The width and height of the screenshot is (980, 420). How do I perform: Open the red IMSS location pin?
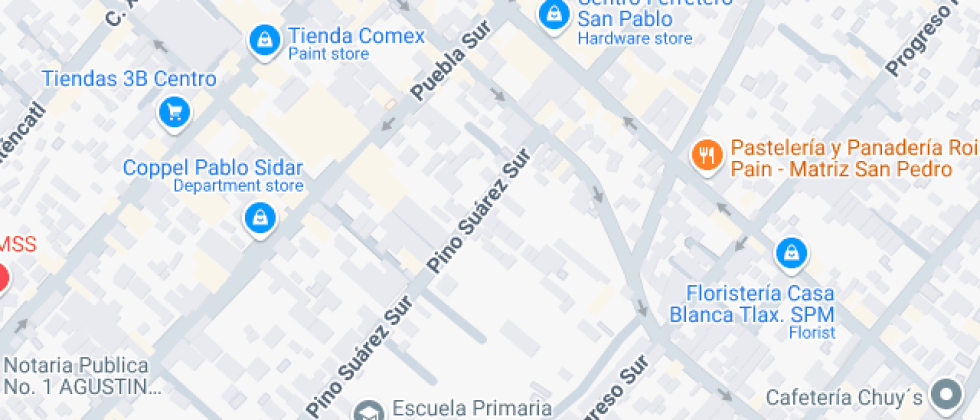tap(3, 276)
